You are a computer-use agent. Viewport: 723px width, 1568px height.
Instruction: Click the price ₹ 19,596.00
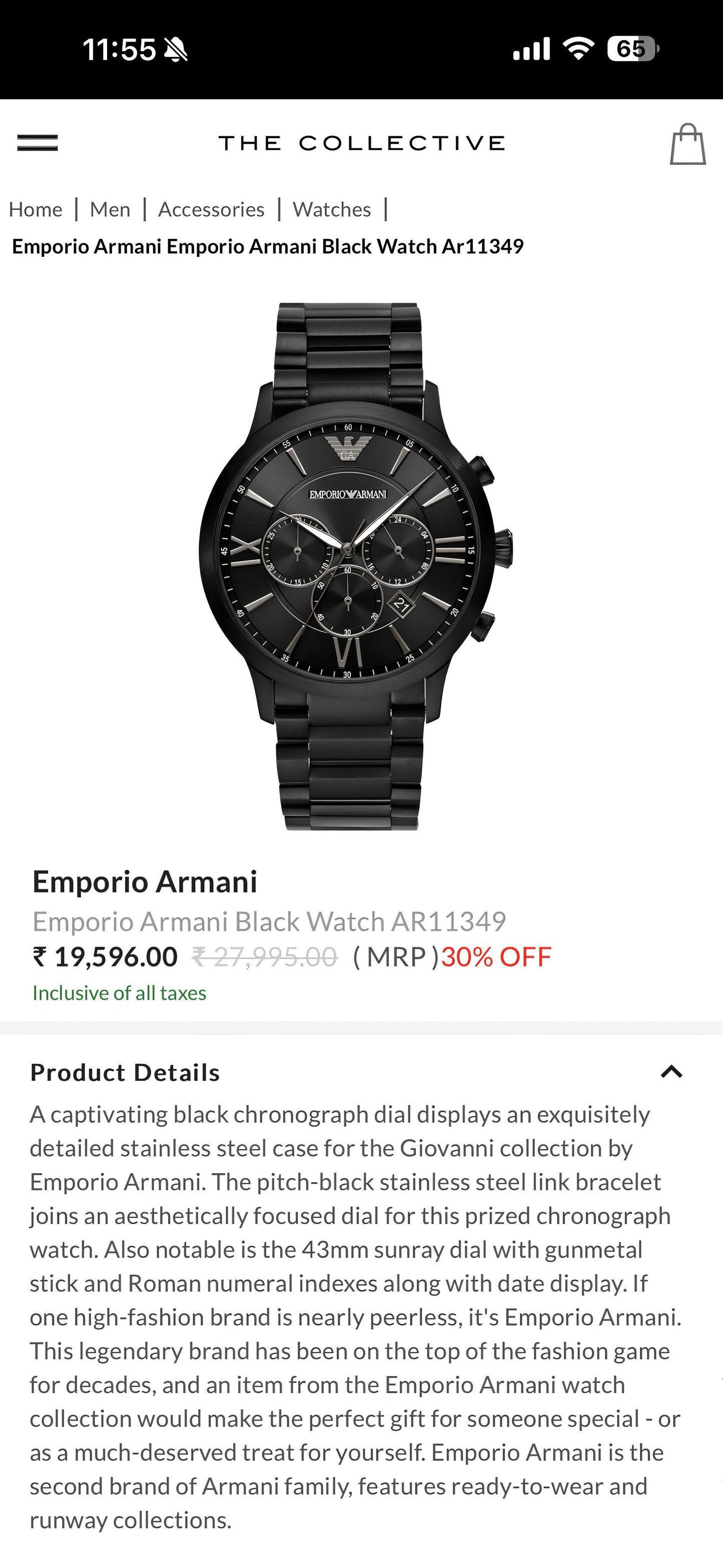tap(105, 957)
